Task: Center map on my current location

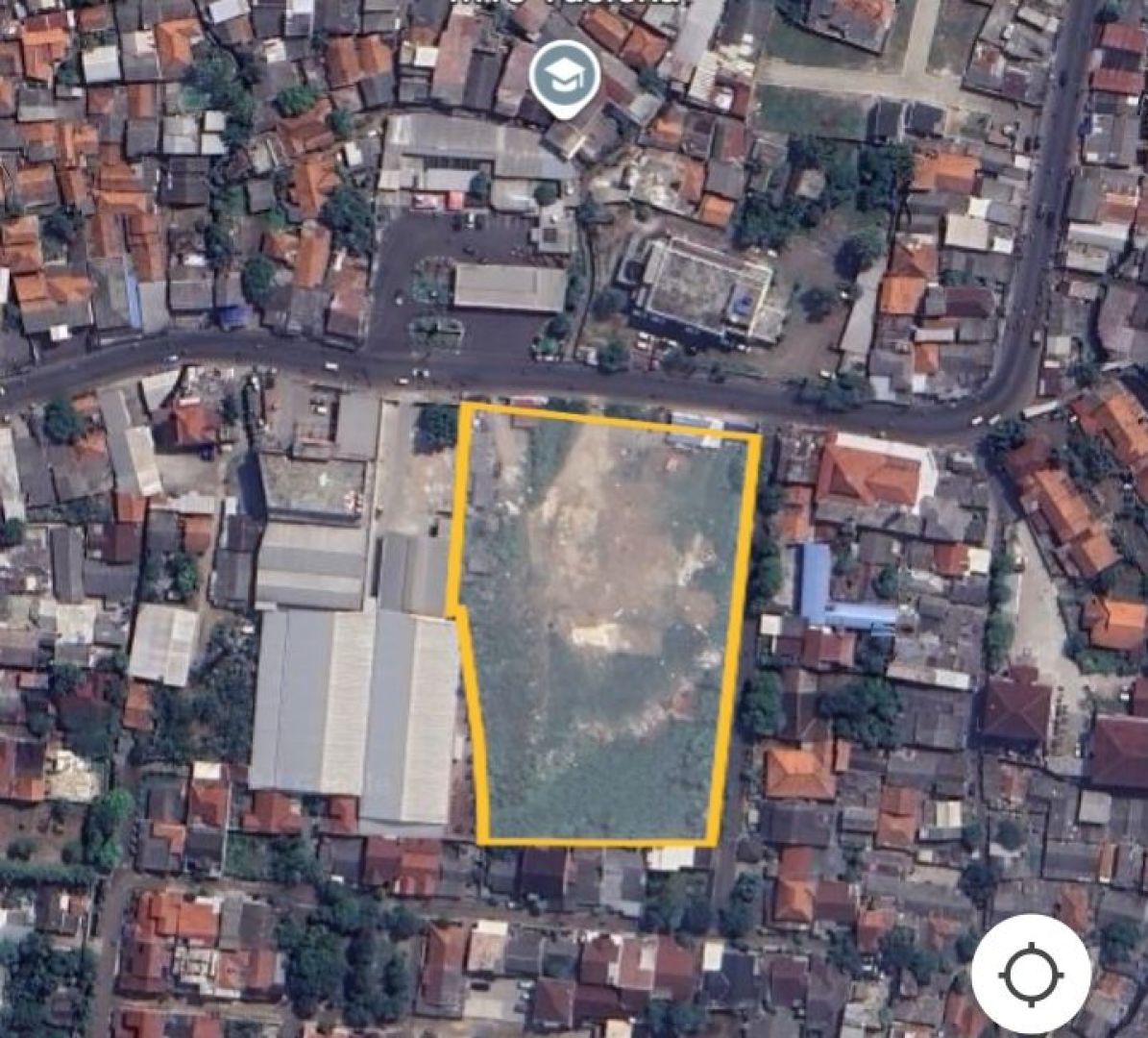Action: click(1030, 974)
